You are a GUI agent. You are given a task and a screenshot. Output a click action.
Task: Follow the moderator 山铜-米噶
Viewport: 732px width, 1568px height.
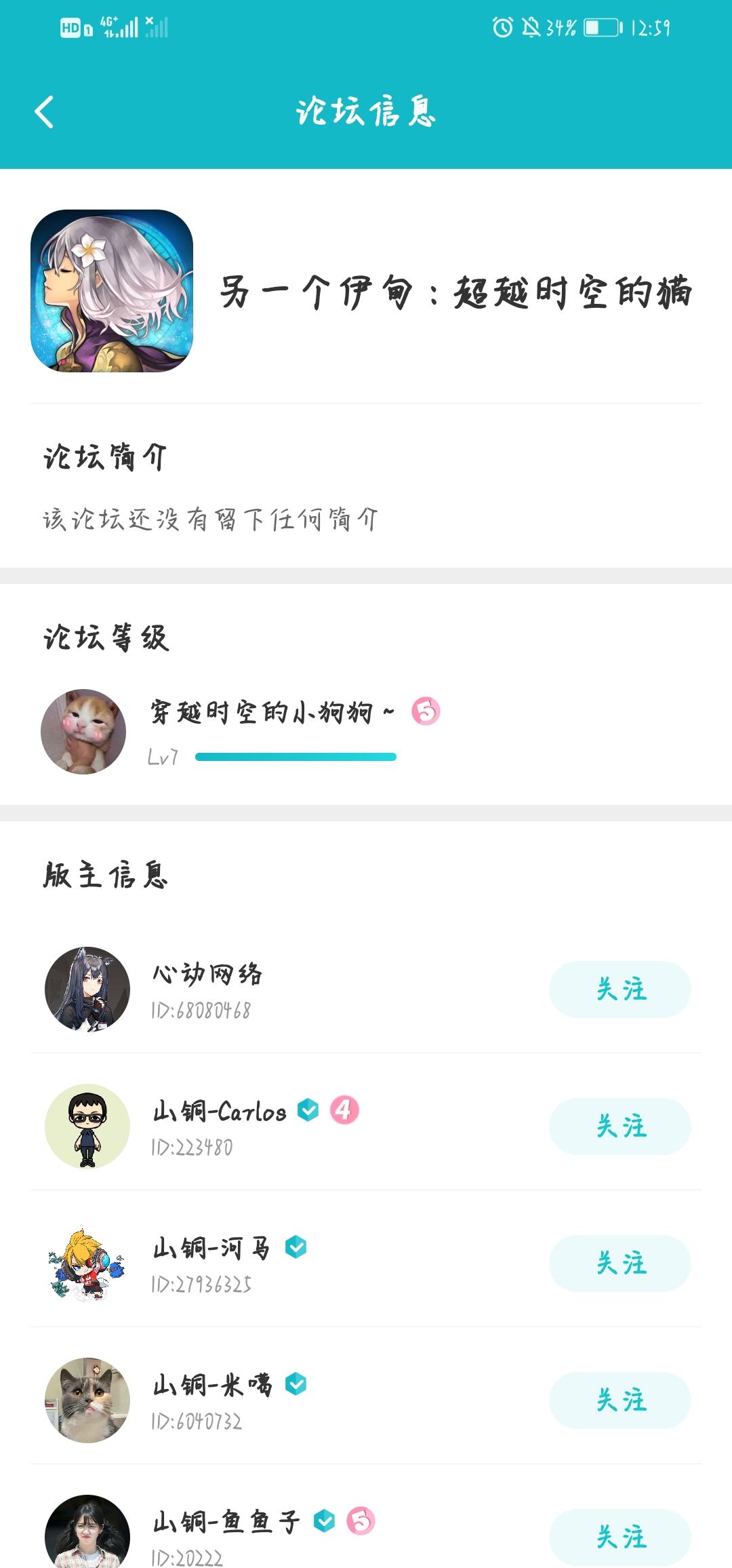[x=619, y=1400]
